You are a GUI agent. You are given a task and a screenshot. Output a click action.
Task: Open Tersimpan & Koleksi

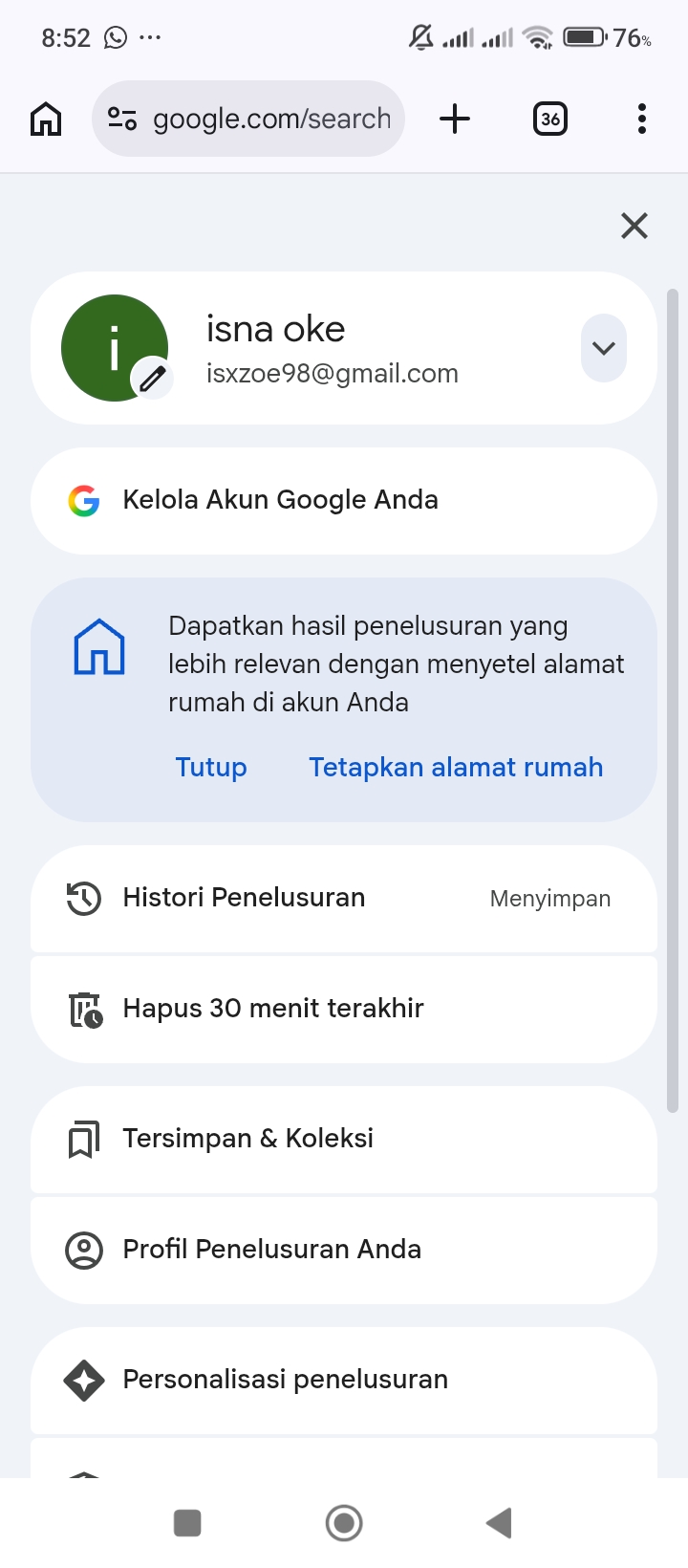tap(344, 1140)
